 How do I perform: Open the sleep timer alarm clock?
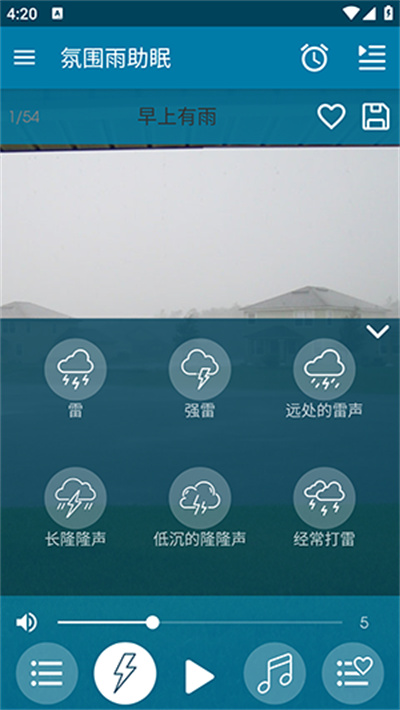314,58
